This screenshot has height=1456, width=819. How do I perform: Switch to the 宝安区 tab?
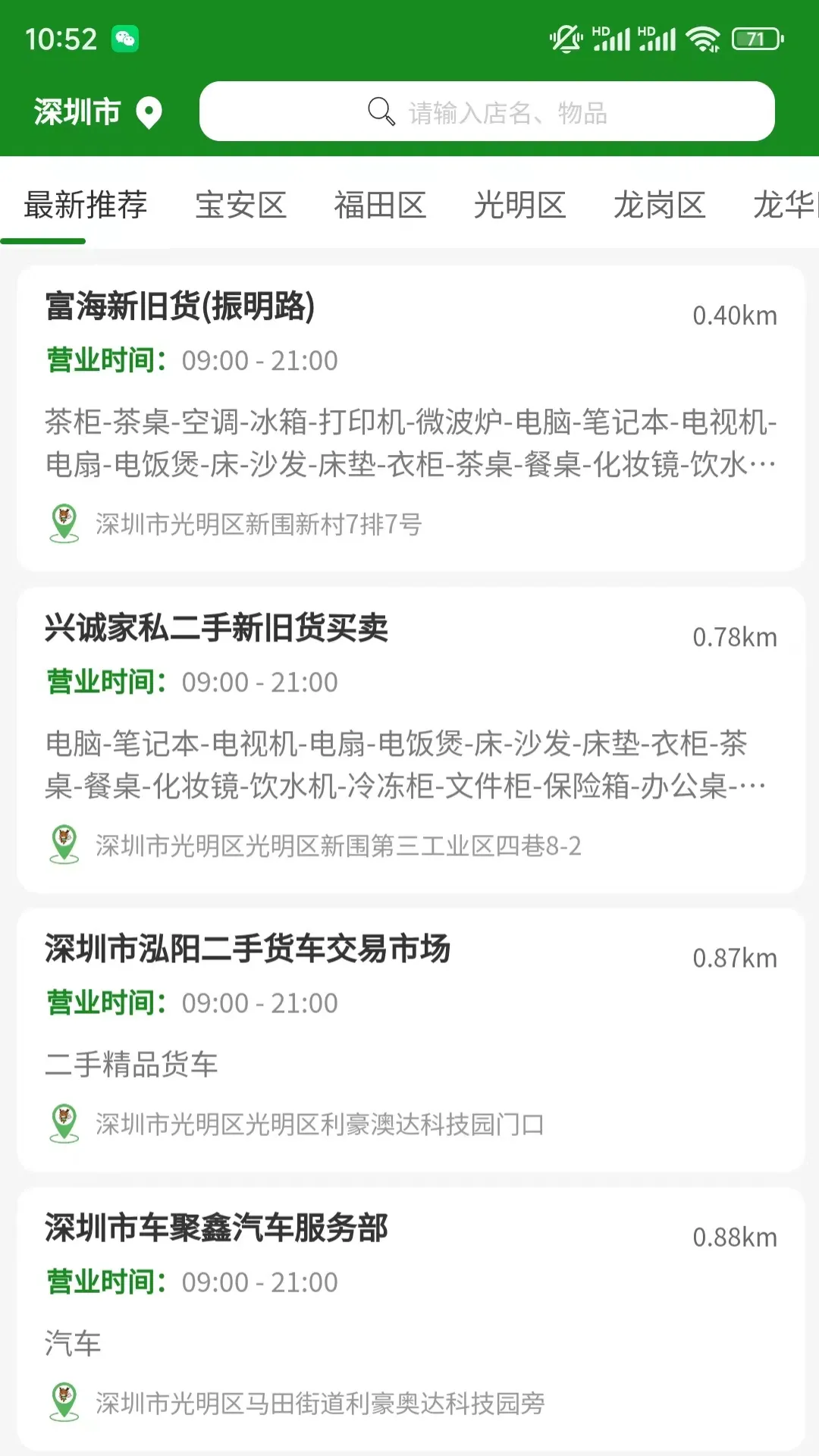point(241,205)
